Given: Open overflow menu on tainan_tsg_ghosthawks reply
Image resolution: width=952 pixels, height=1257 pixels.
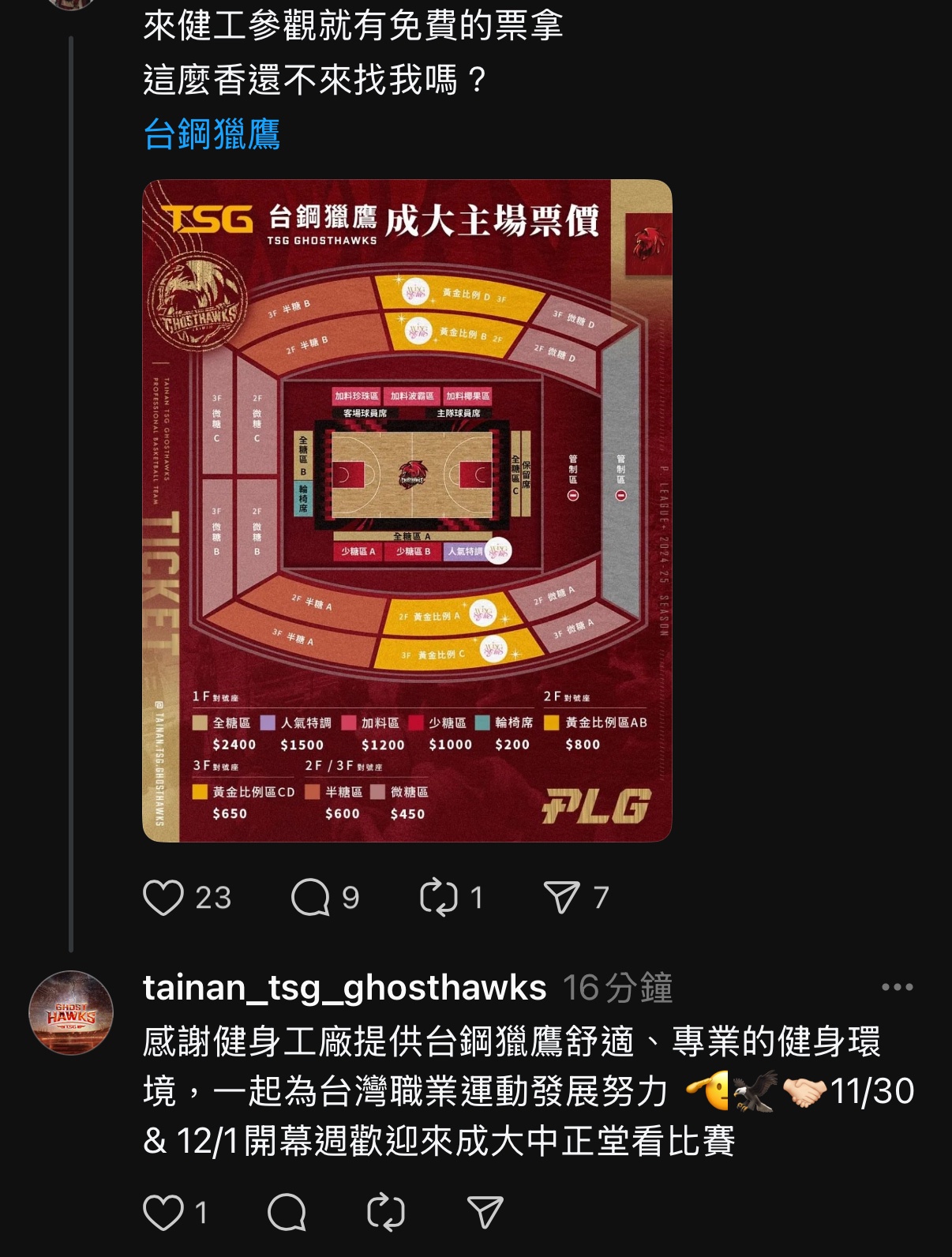Looking at the screenshot, I should tap(898, 987).
